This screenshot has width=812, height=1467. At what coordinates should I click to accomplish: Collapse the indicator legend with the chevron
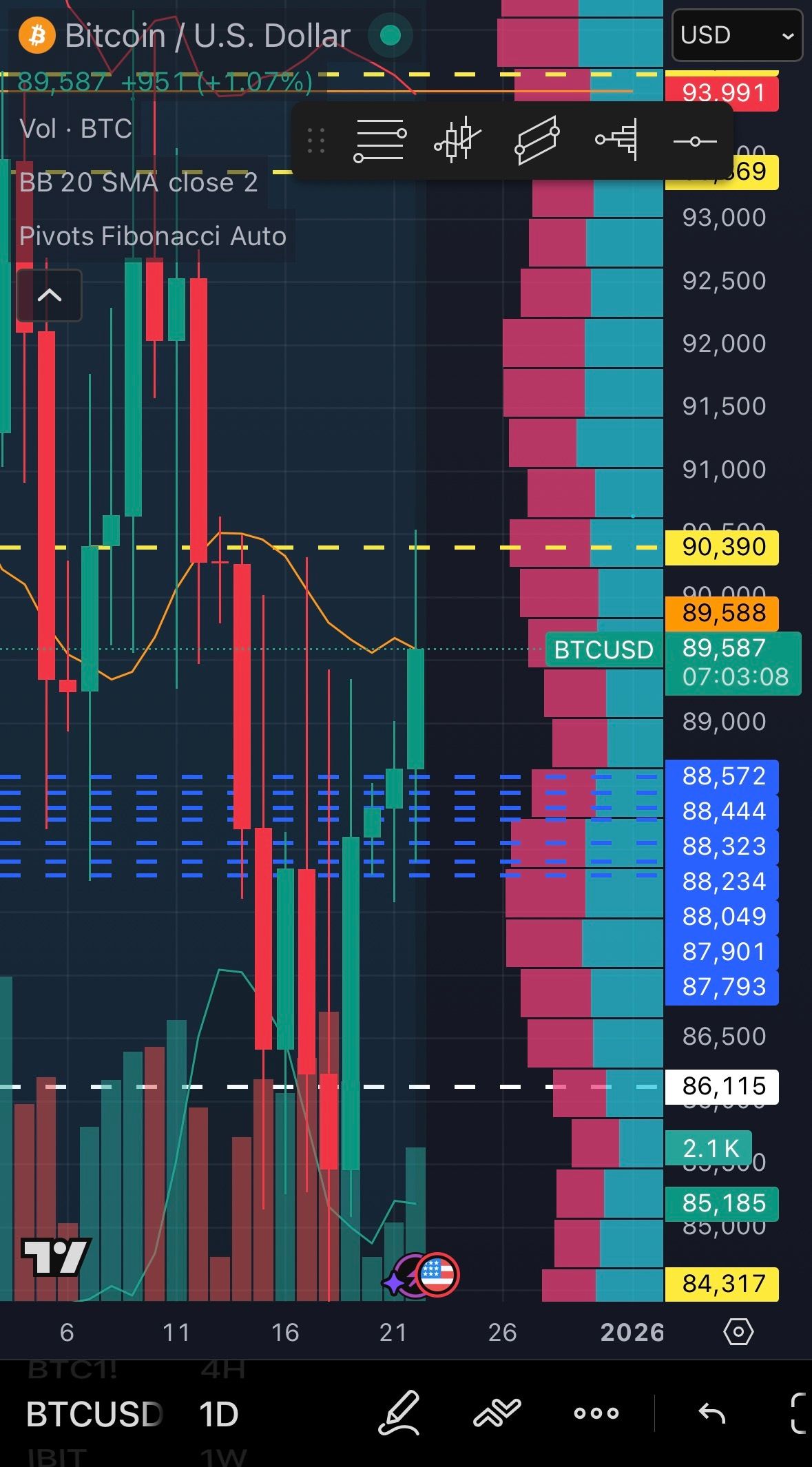(49, 295)
